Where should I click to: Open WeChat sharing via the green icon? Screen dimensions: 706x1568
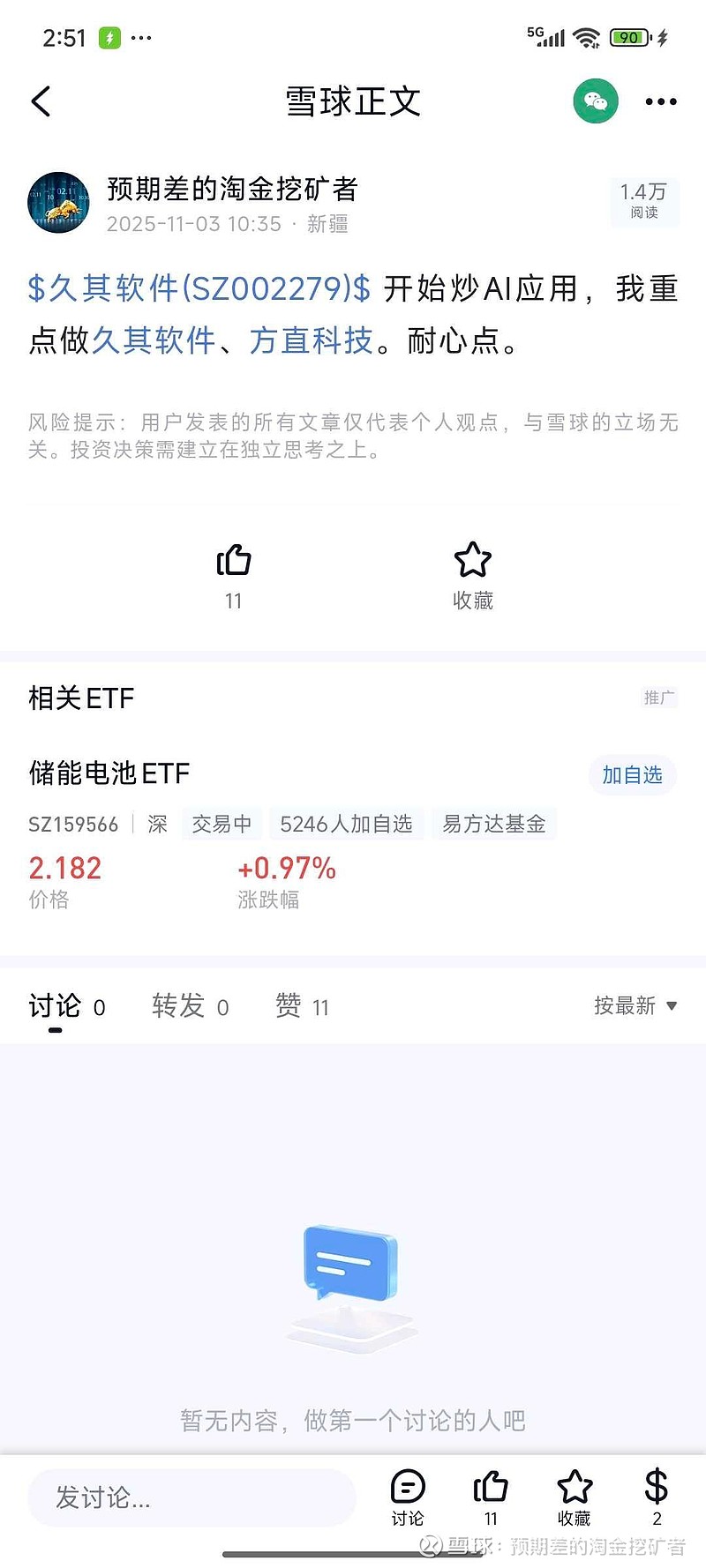pos(596,101)
